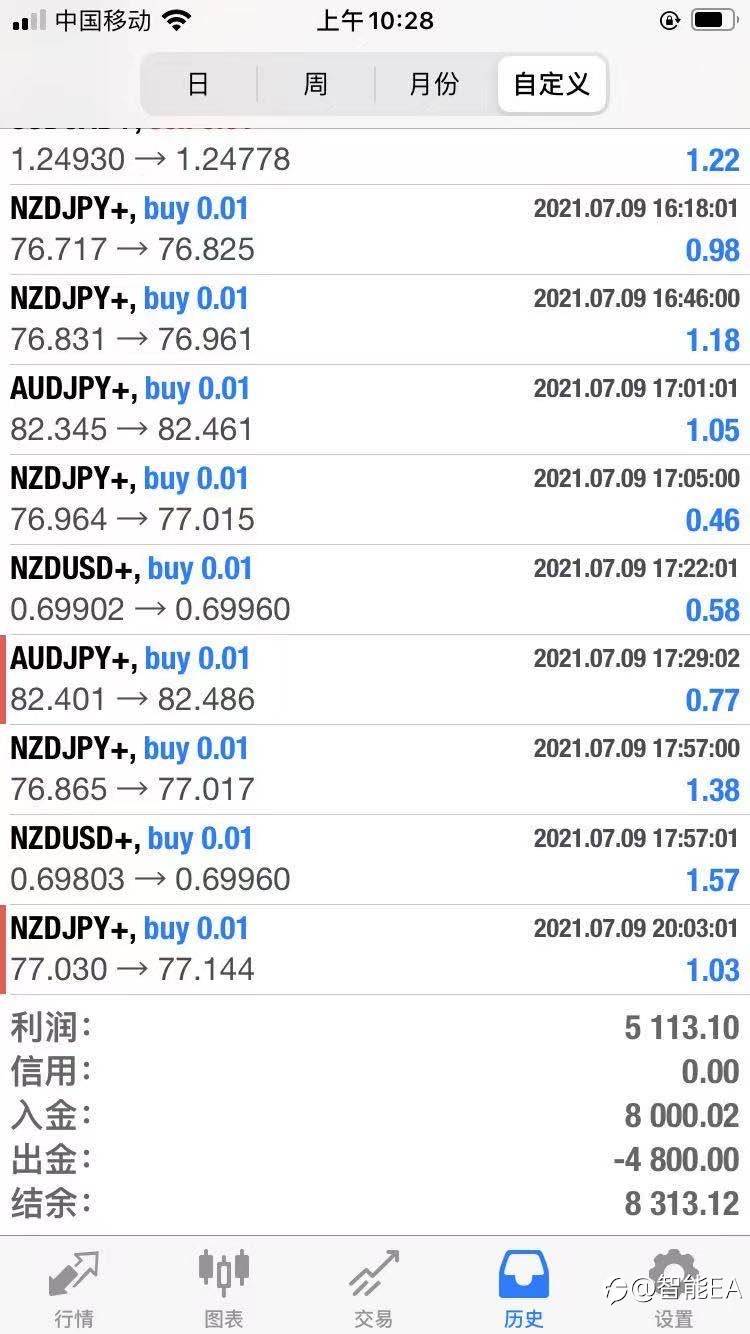The height and width of the screenshot is (1334, 750).
Task: Open the 设置 settings tab
Action: point(674,1289)
